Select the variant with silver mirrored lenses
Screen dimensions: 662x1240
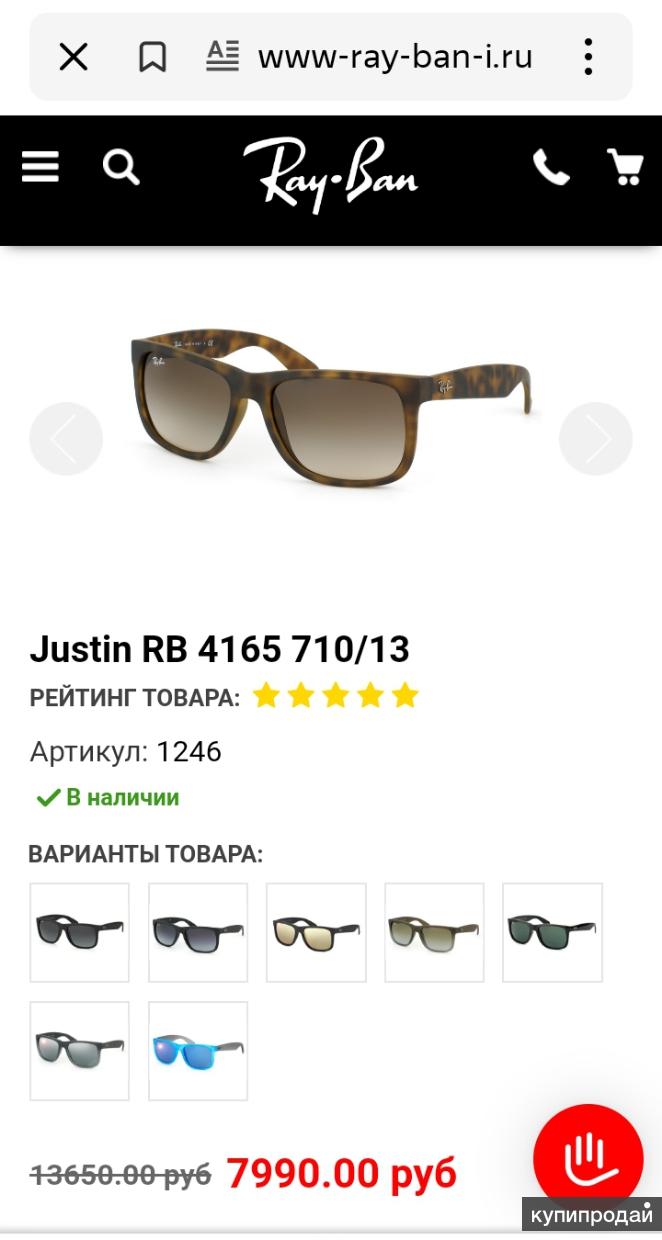[80, 1050]
